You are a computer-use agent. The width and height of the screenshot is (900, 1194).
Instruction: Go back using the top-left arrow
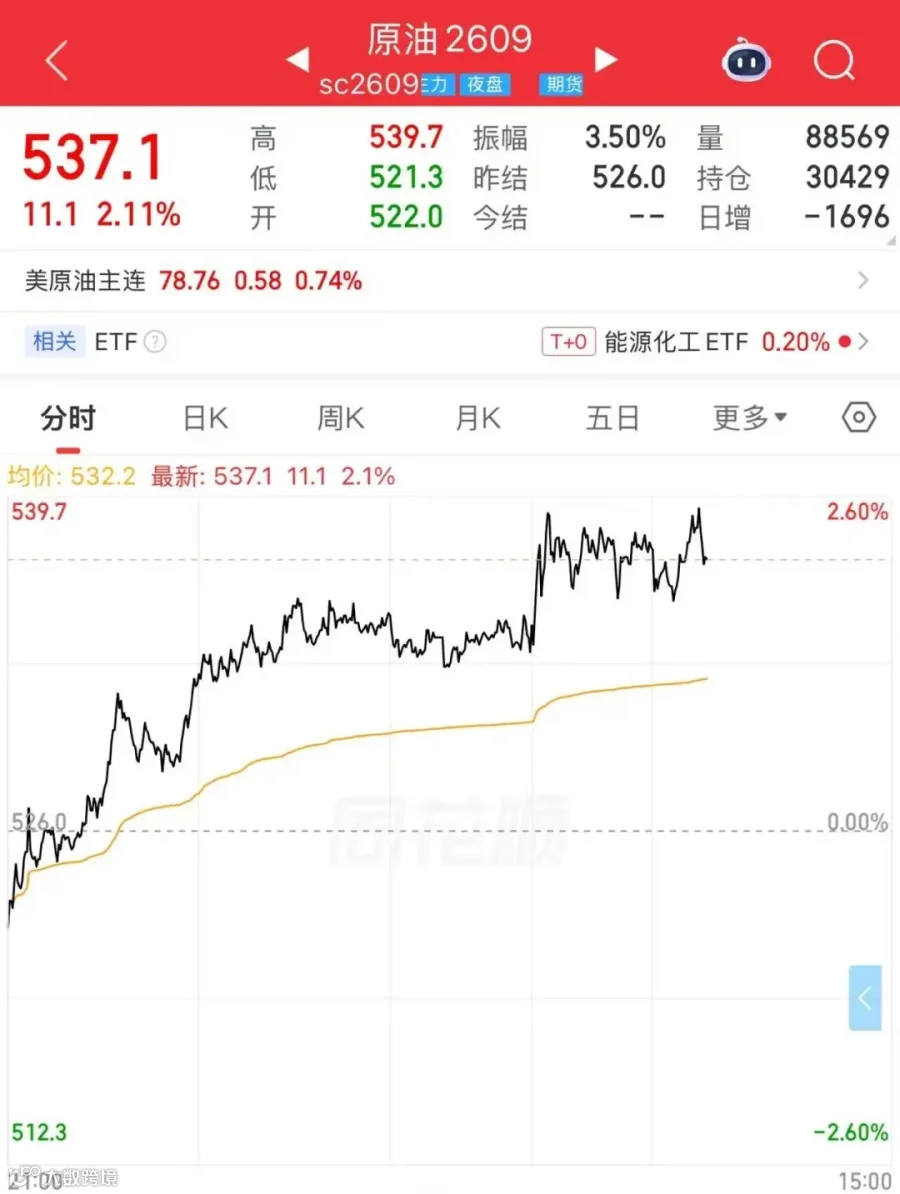[x=57, y=61]
